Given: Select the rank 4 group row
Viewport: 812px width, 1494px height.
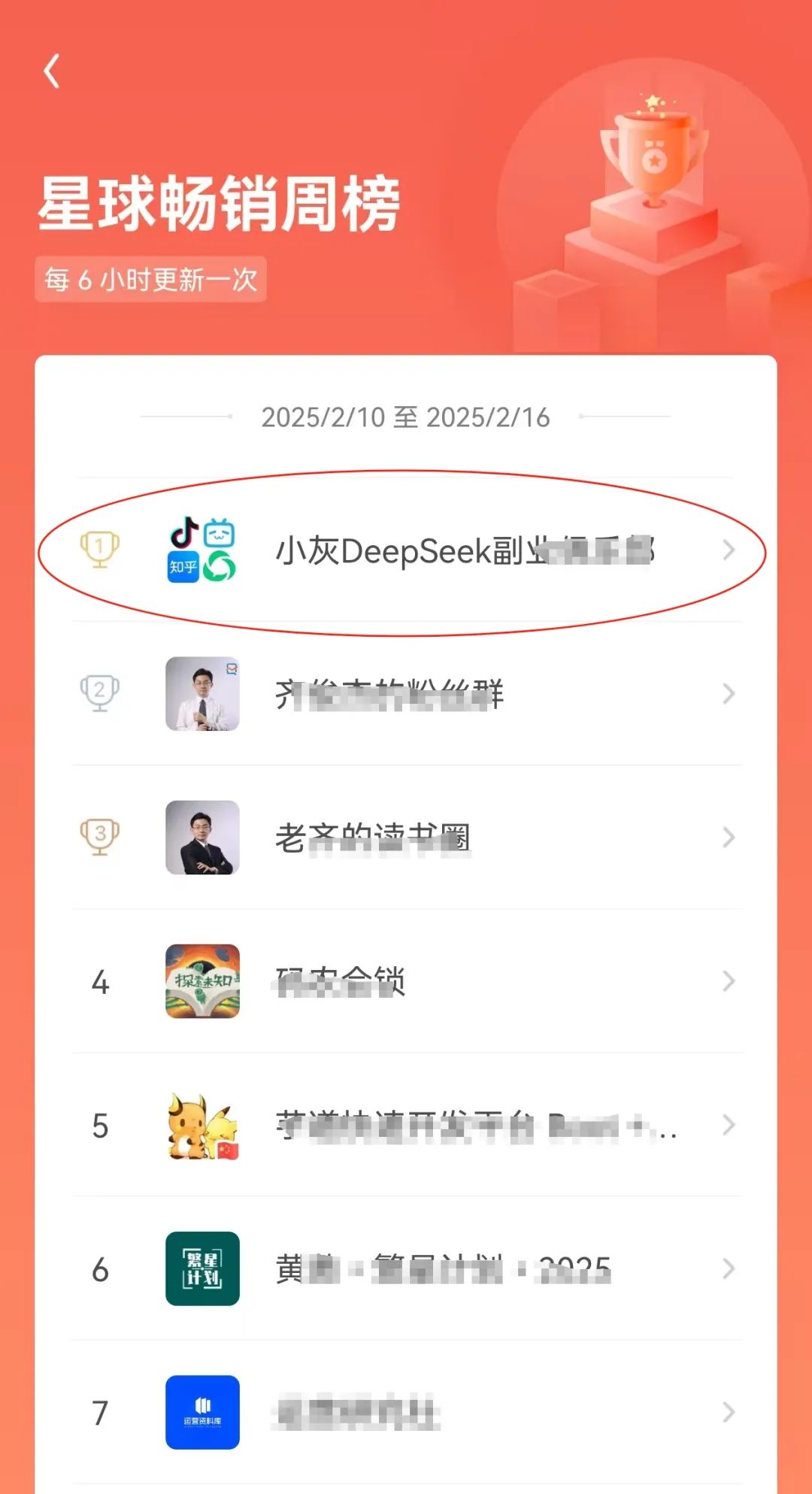Looking at the screenshot, I should (x=406, y=981).
